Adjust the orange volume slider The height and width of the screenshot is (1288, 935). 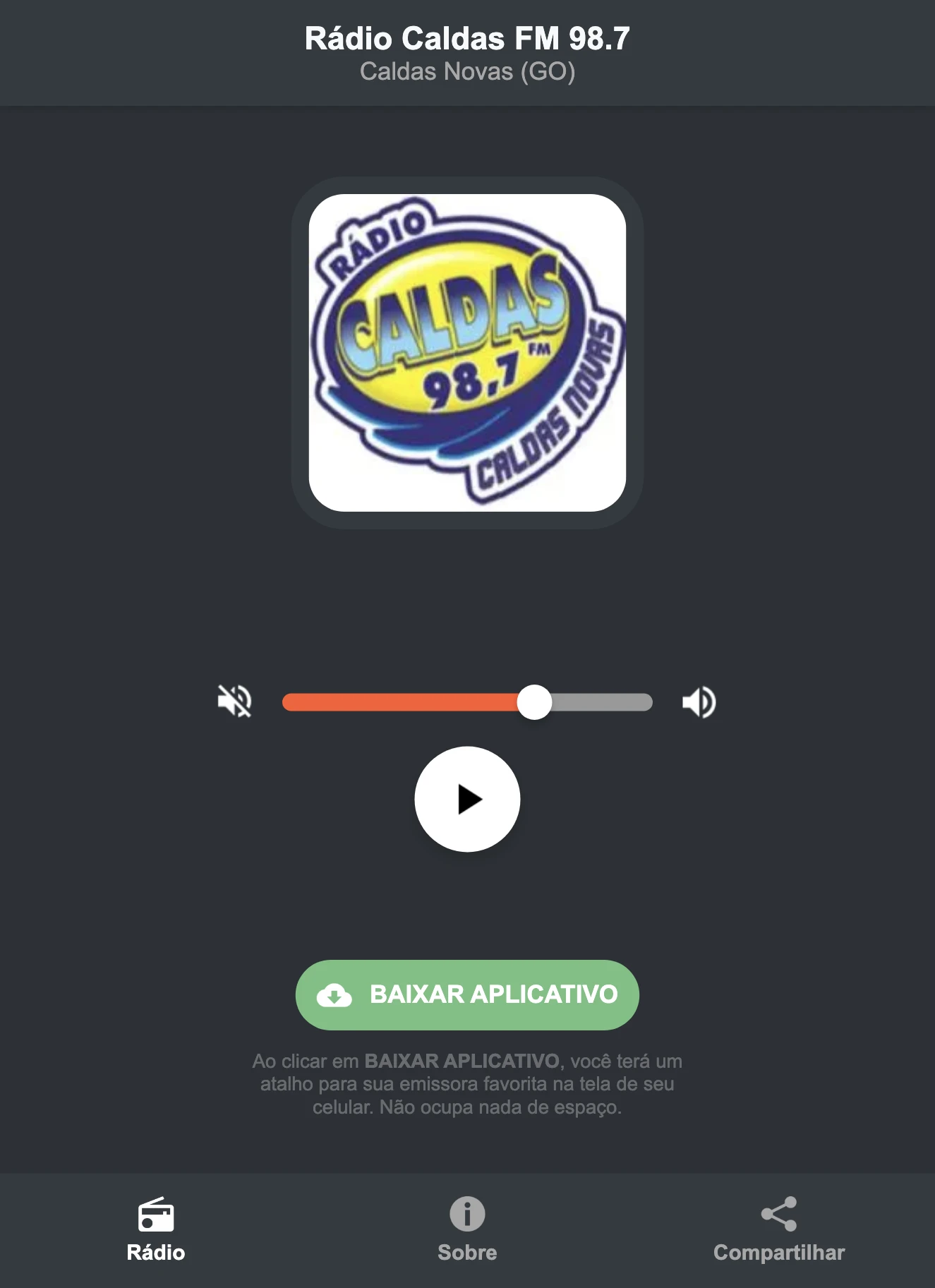coord(466,701)
